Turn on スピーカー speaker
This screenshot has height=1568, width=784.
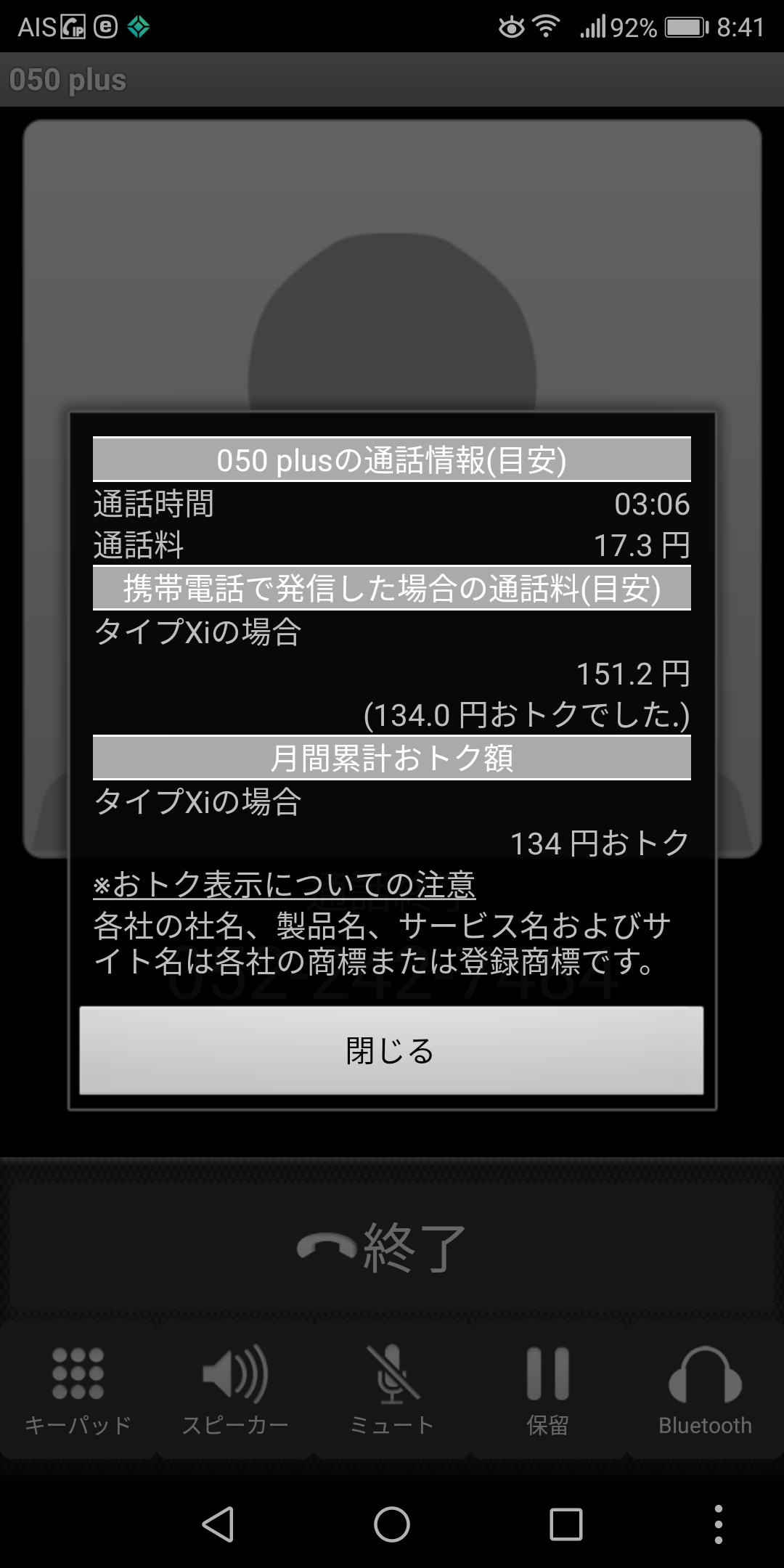[x=235, y=1391]
